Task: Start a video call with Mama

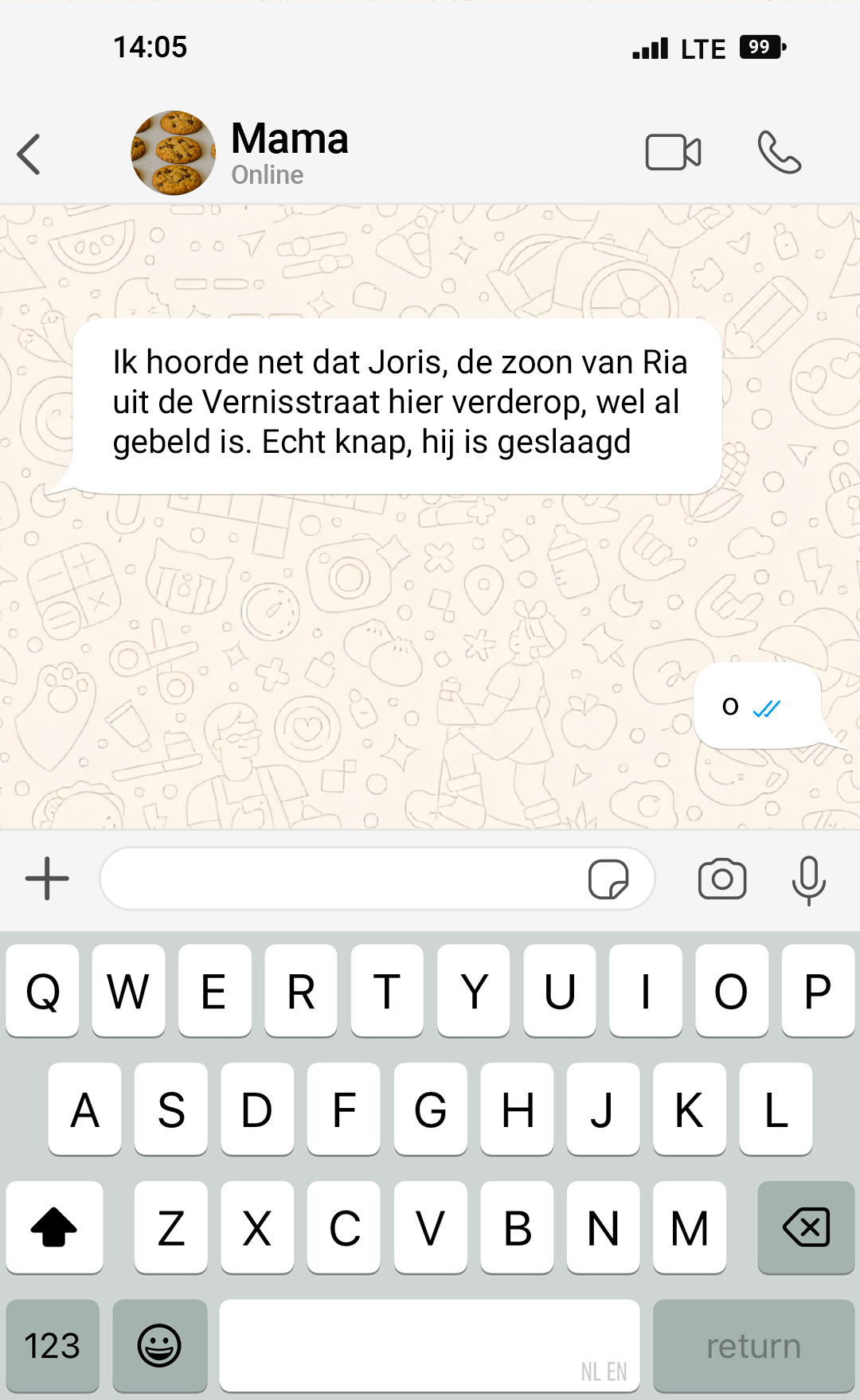Action: coord(673,152)
